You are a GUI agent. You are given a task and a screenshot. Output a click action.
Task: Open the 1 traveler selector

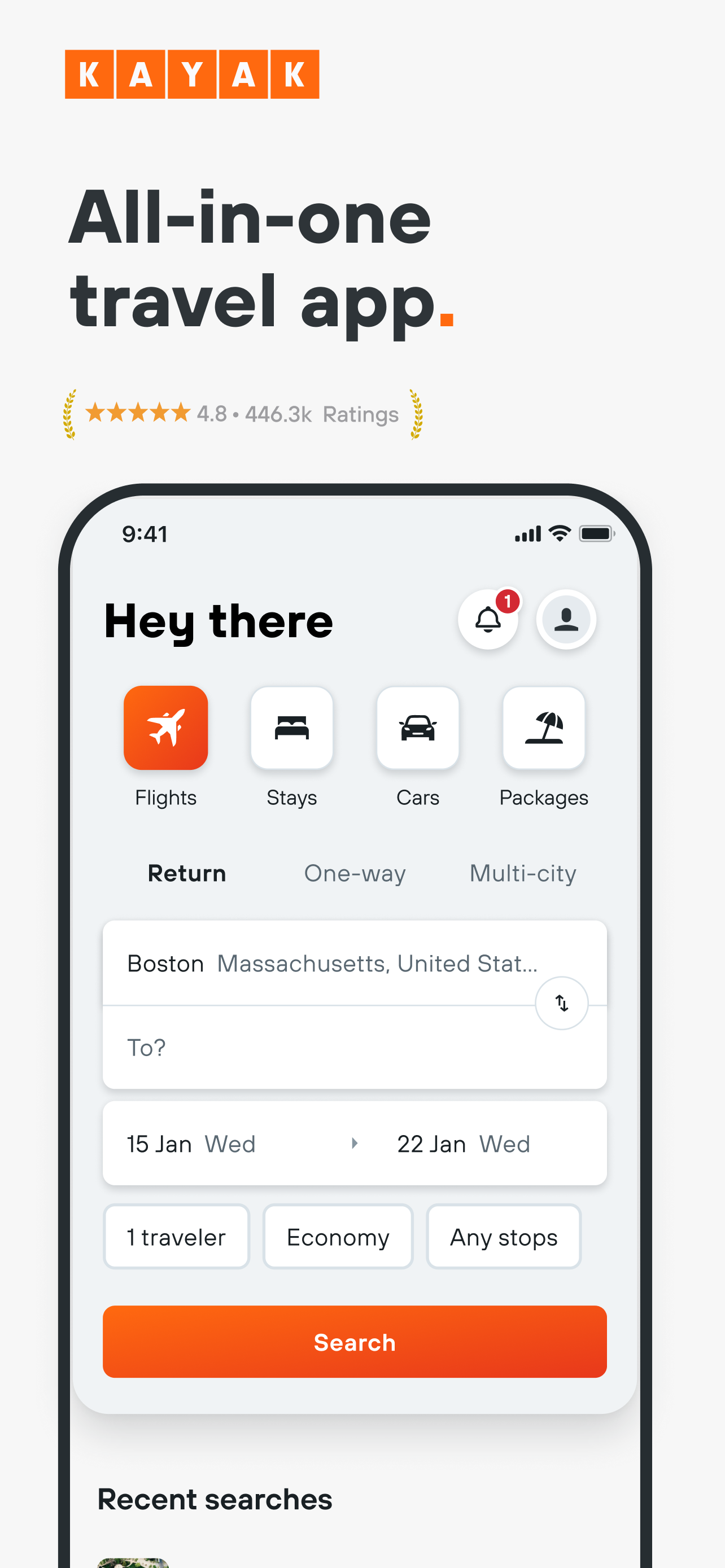tap(176, 1236)
